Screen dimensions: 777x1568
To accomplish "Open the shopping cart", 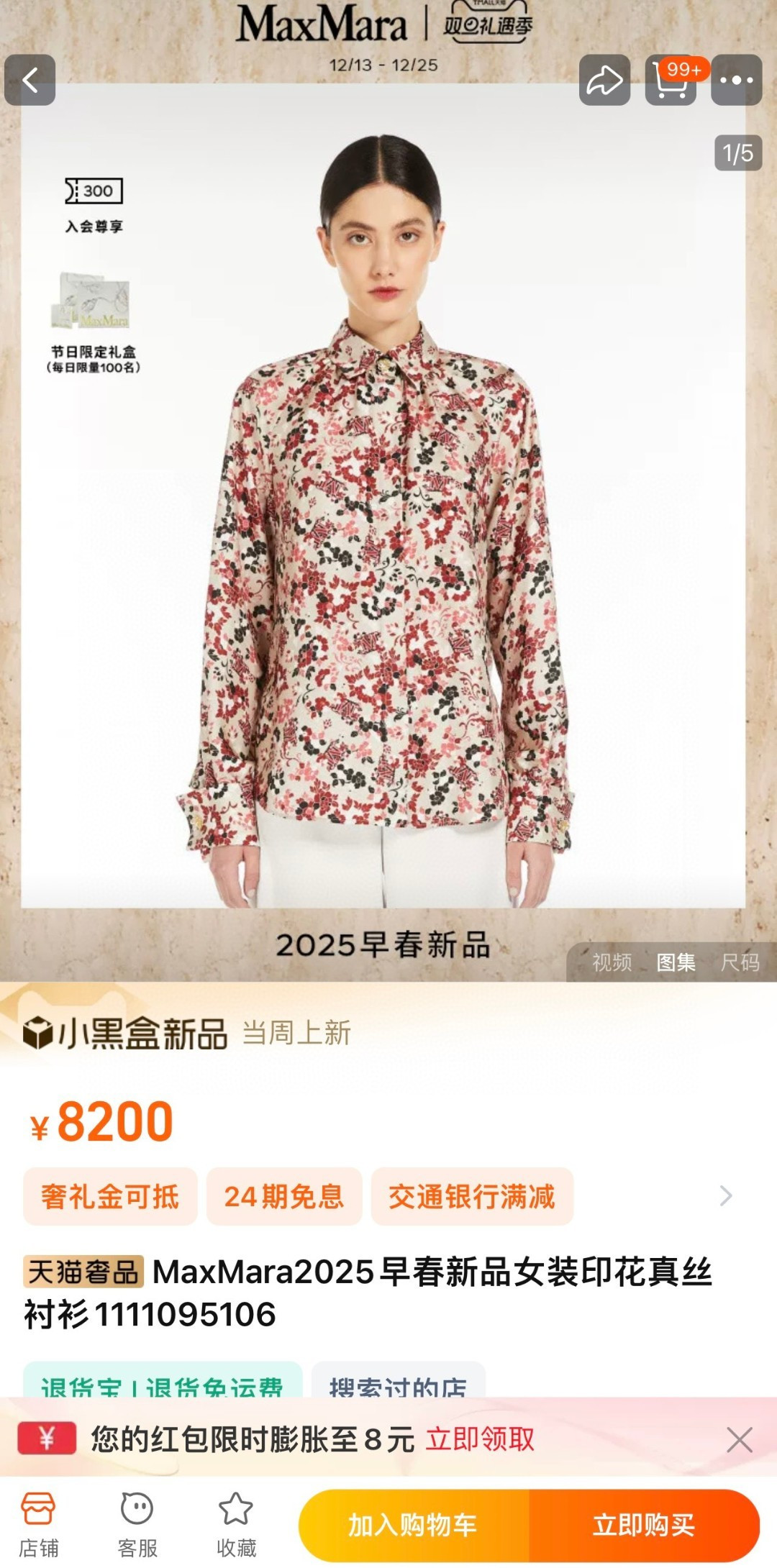I will (671, 80).
